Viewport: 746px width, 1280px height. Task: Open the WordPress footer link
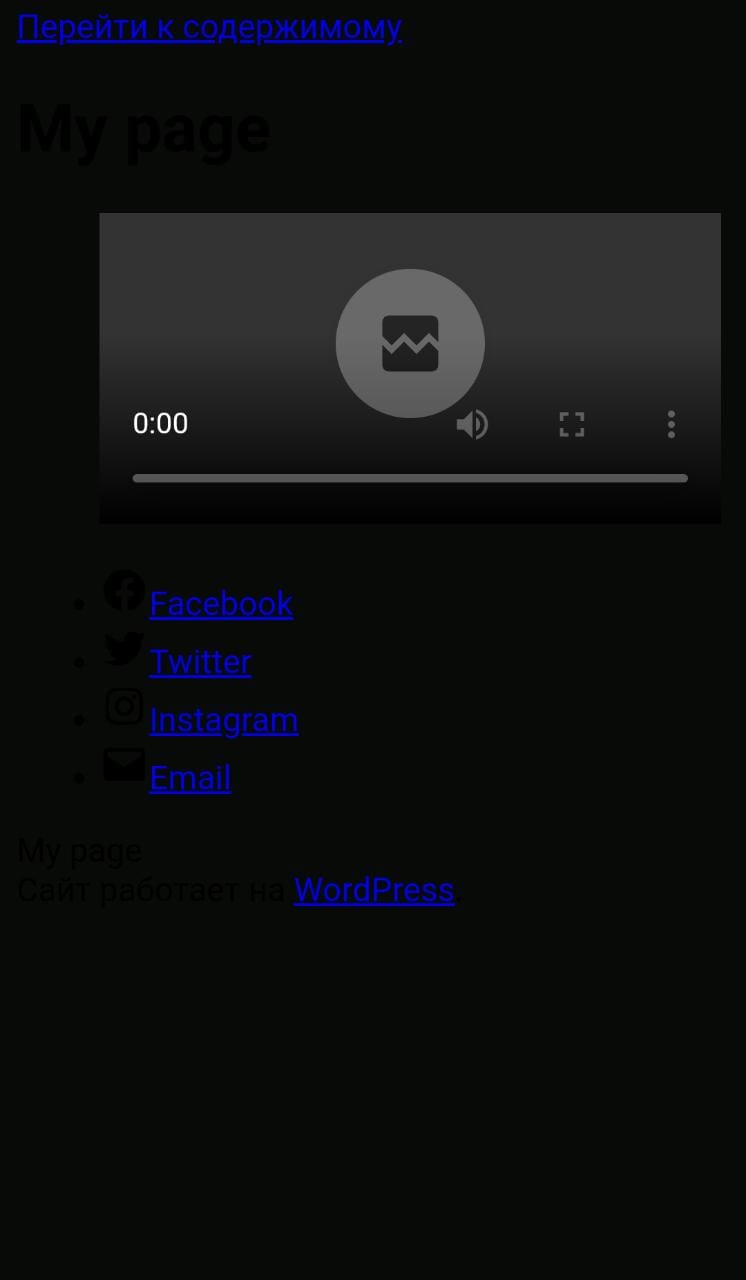[x=374, y=890]
